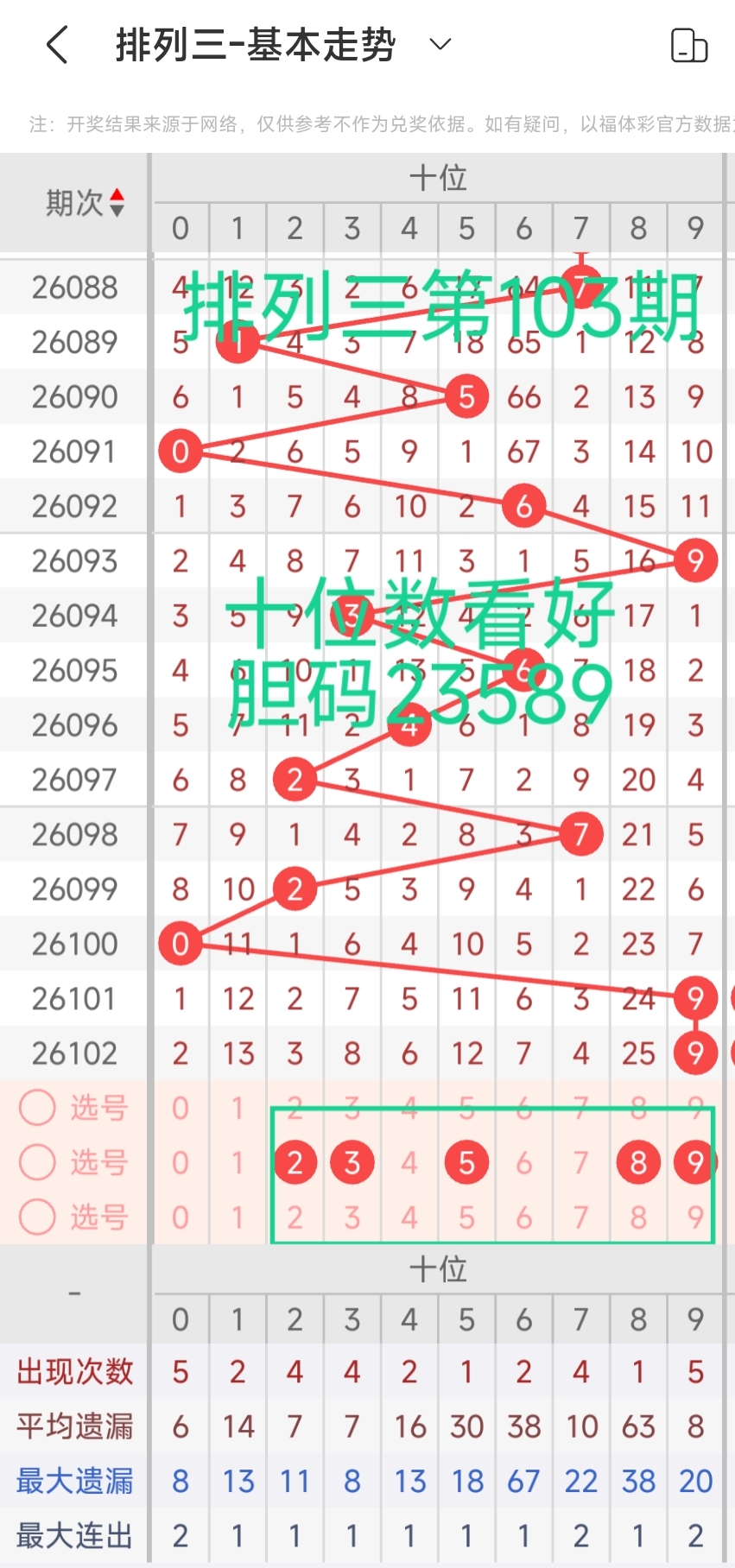Select number 7 in third 选号 row
The image size is (735, 1568).
[580, 1217]
